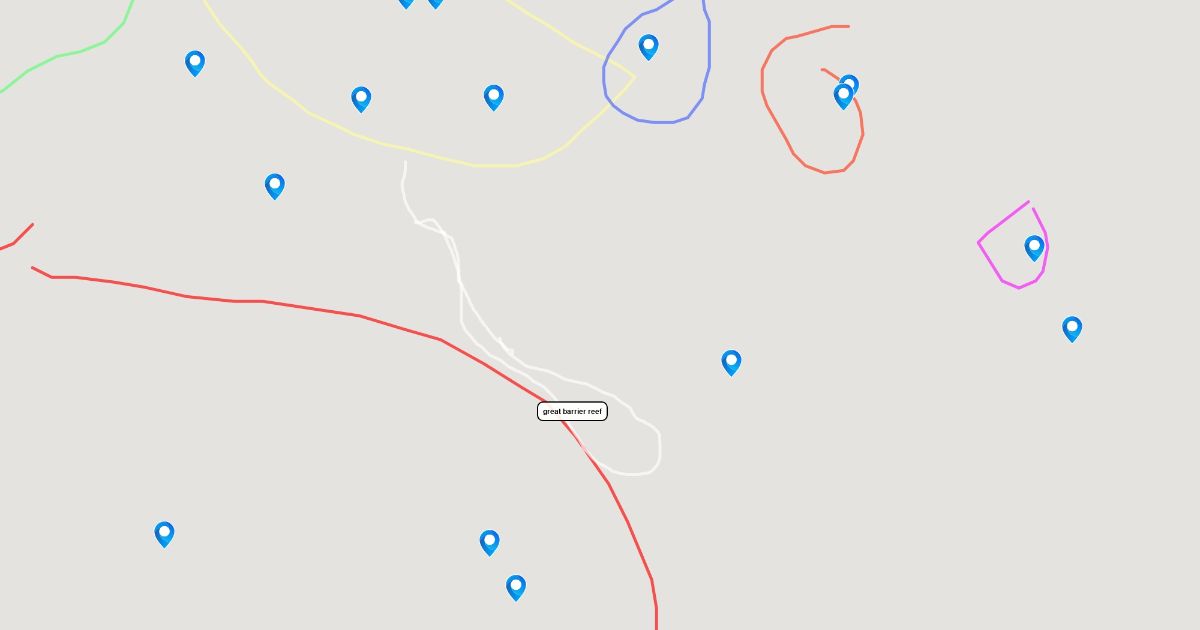The image size is (1200, 630).
Task: Select the pin inside the blue outline
Action: click(649, 47)
